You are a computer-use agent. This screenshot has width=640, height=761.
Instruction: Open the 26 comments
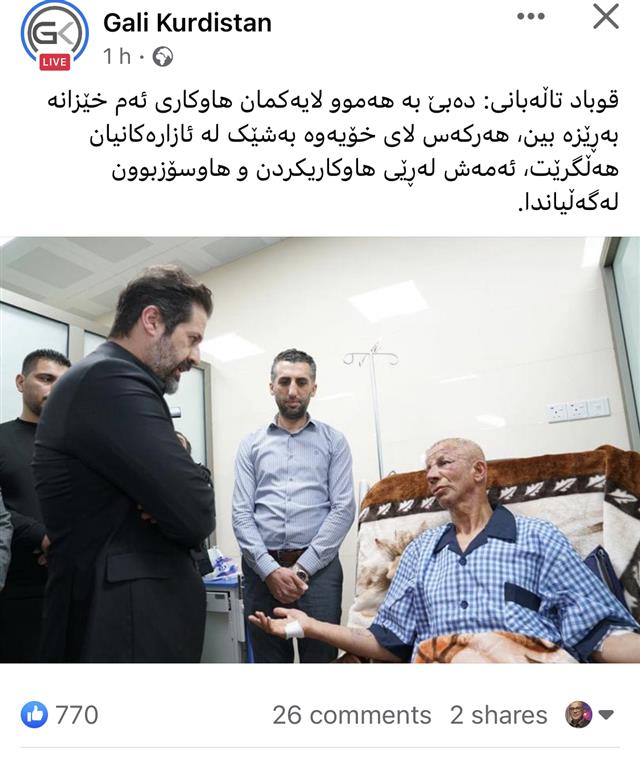click(351, 715)
